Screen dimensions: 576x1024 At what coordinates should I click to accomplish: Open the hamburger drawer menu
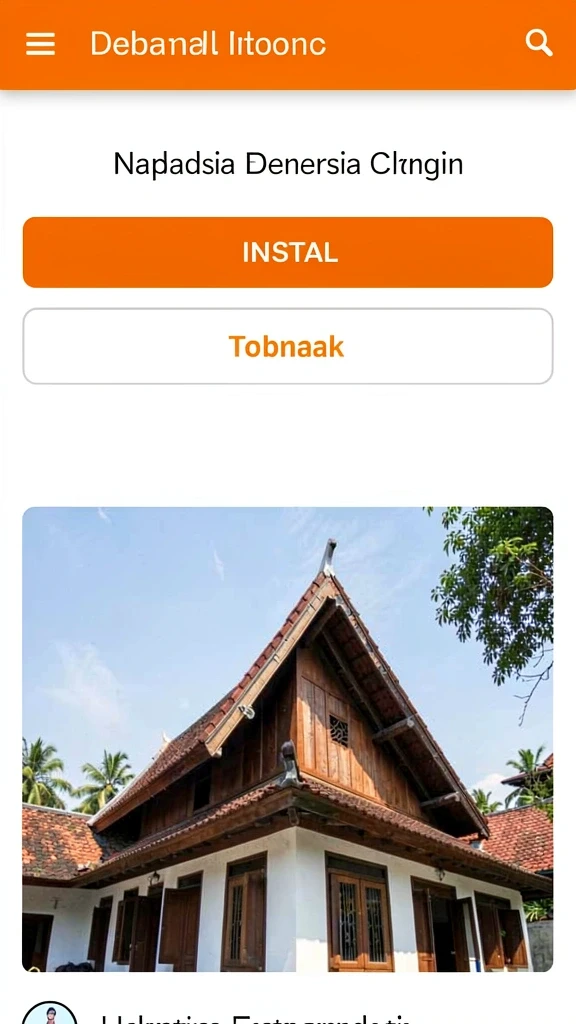[x=40, y=44]
